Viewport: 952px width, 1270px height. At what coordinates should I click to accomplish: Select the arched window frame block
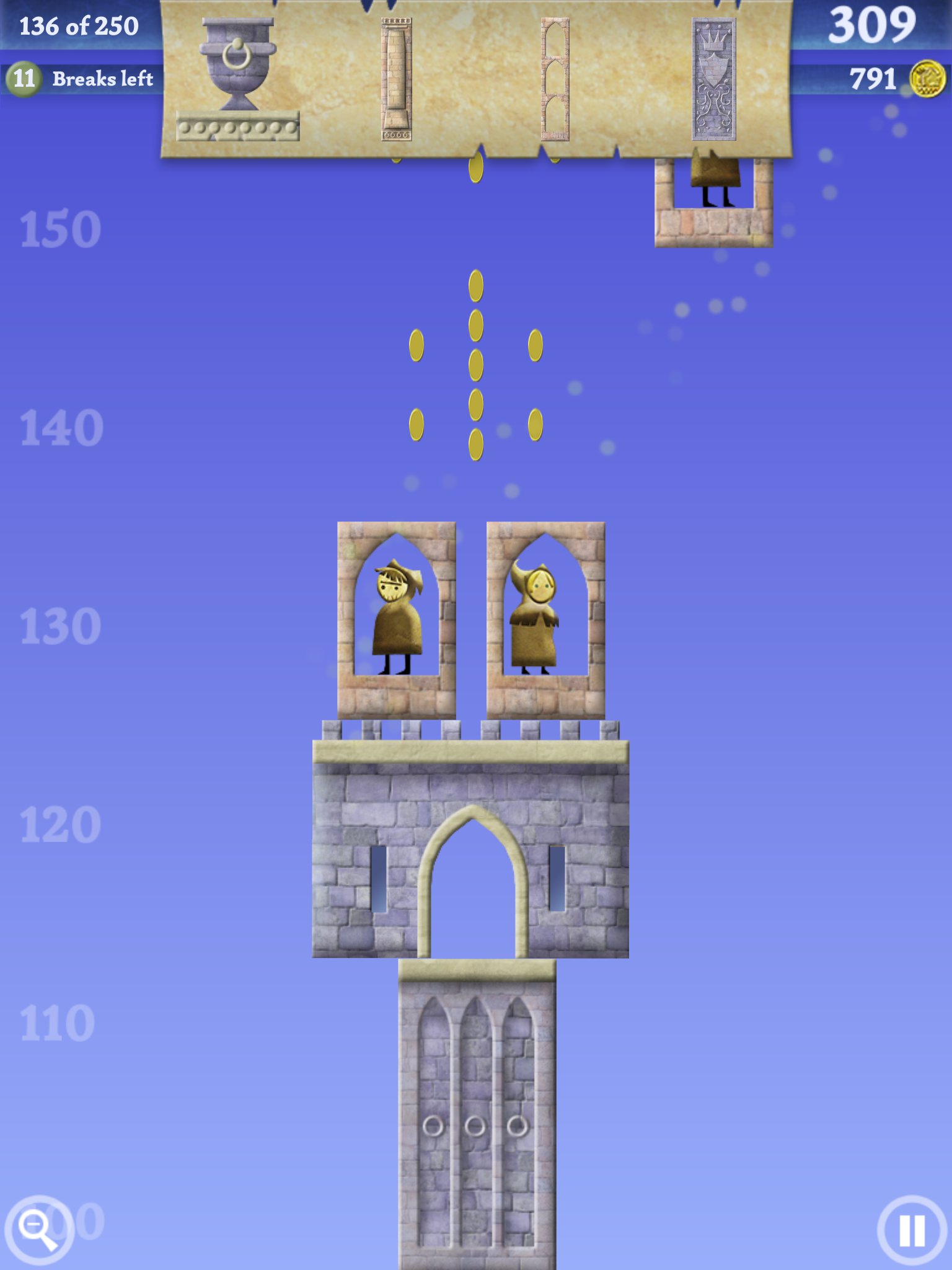tap(555, 79)
